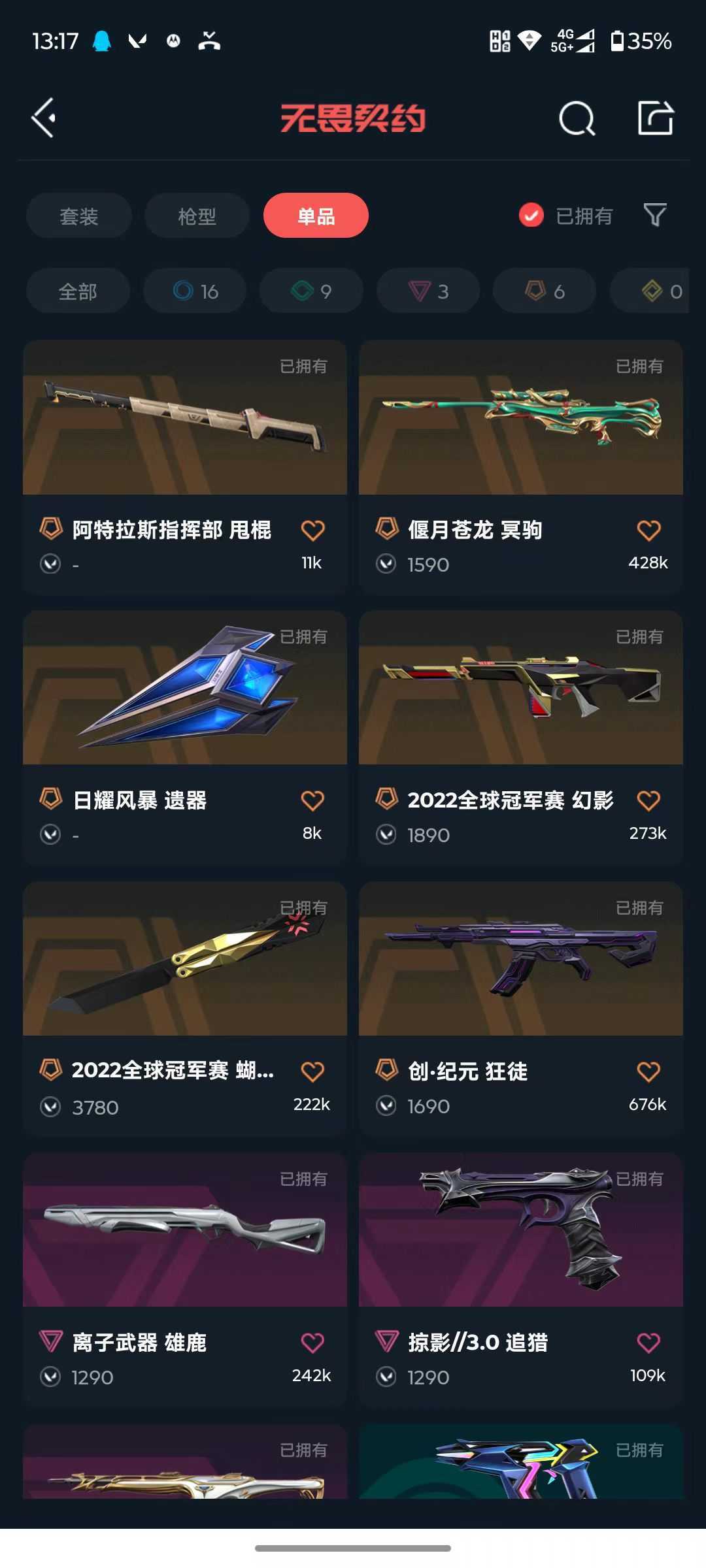Open the 阿特拉斯指挥部 甩棍 skin card
The height and width of the screenshot is (1568, 706).
[185, 466]
